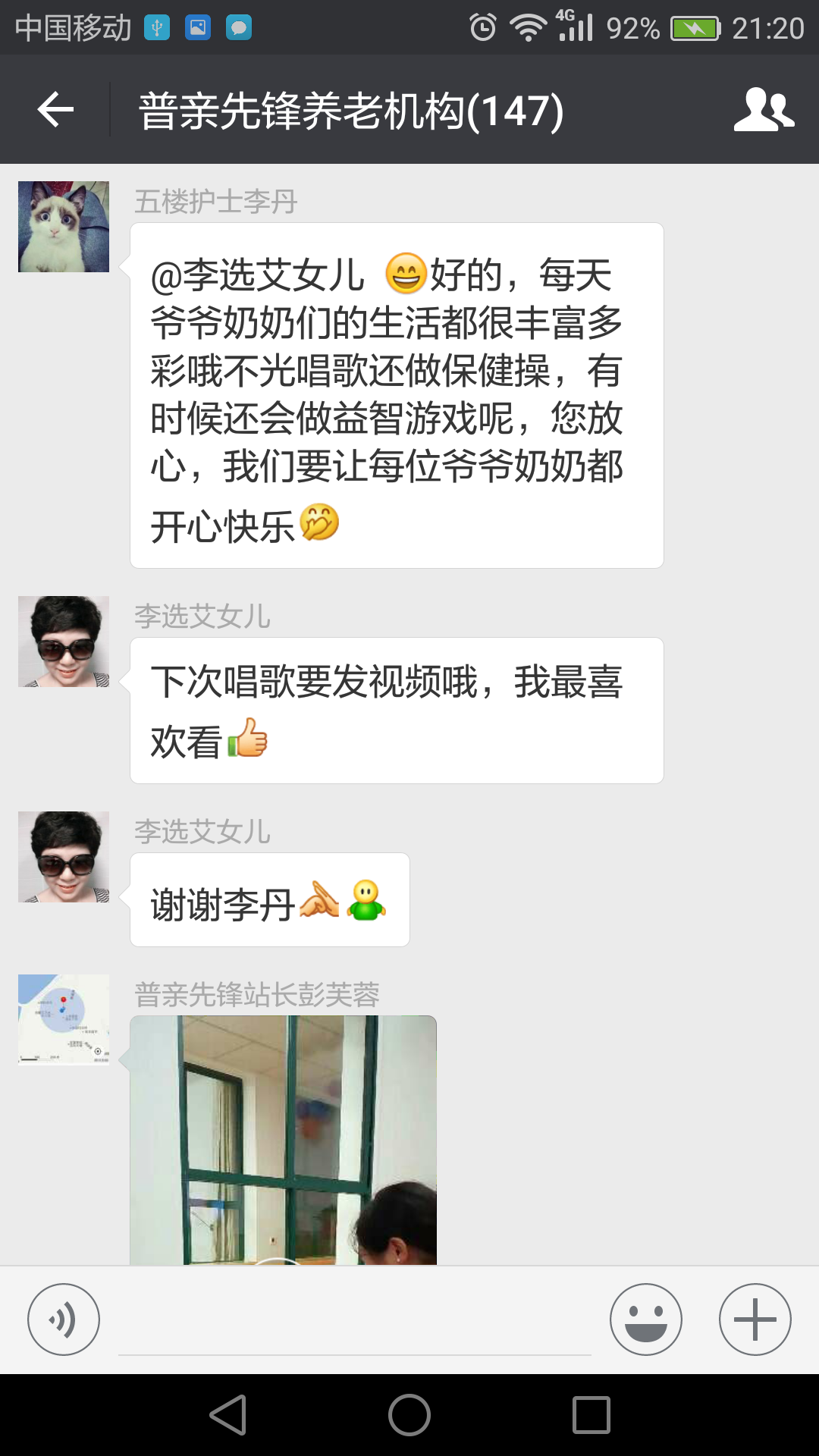
Task: Open the emoji sticker panel
Action: pyautogui.click(x=645, y=1319)
